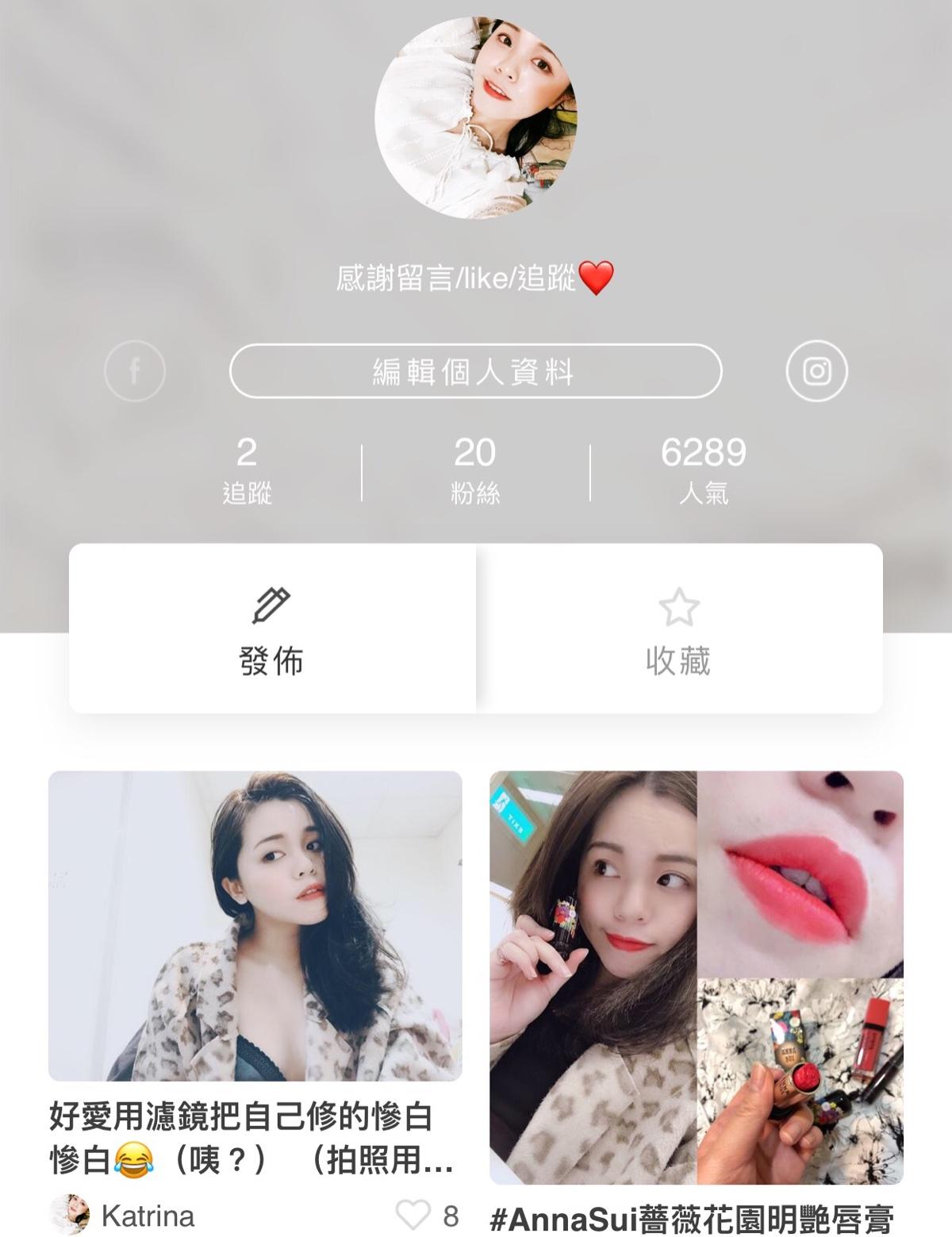View the profile avatar photo
Screen dimensions: 952x1237
[476, 117]
